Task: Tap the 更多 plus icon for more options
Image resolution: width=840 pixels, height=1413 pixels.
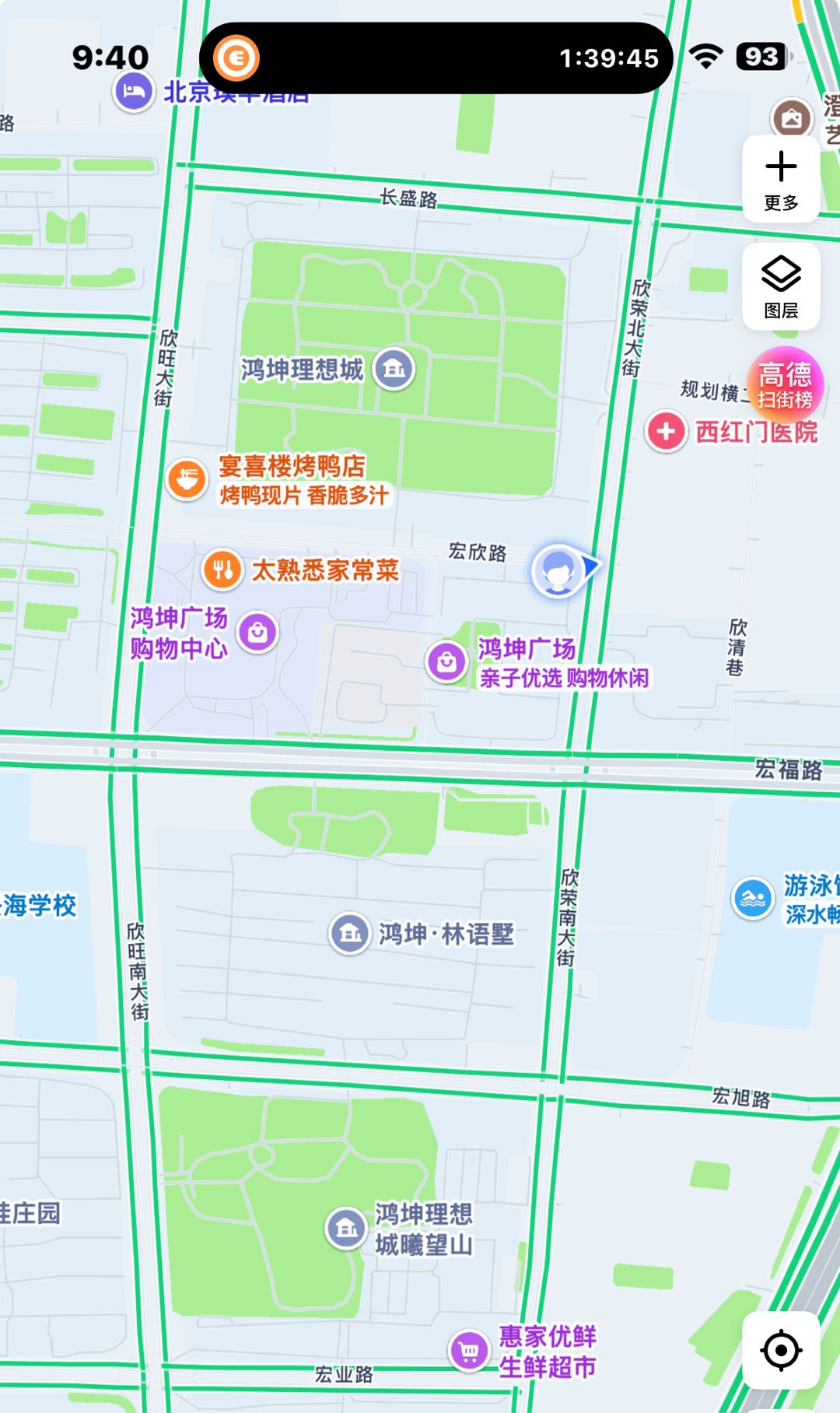Action: [x=782, y=167]
